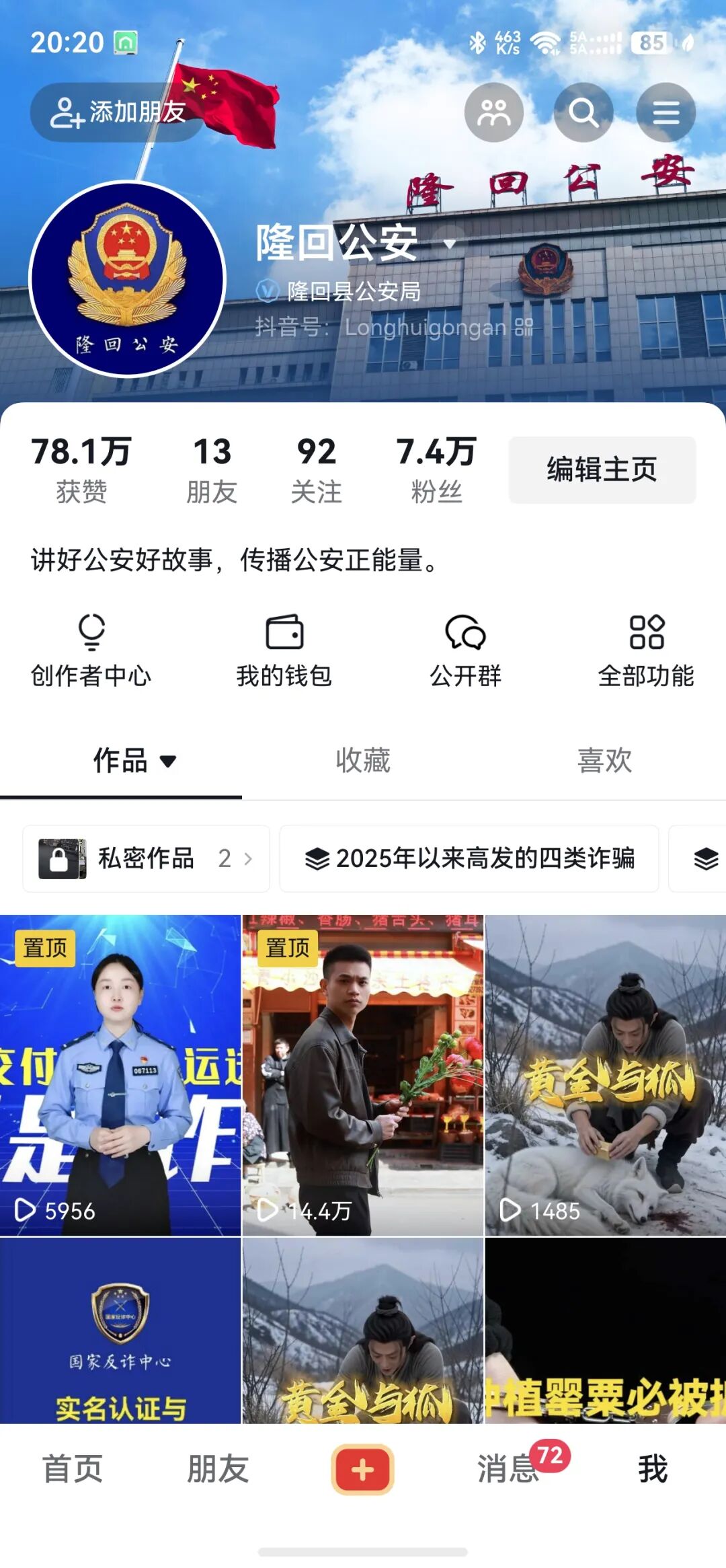The width and height of the screenshot is (726, 1568).
Task: Switch to the 喜欢 tab
Action: (x=604, y=761)
